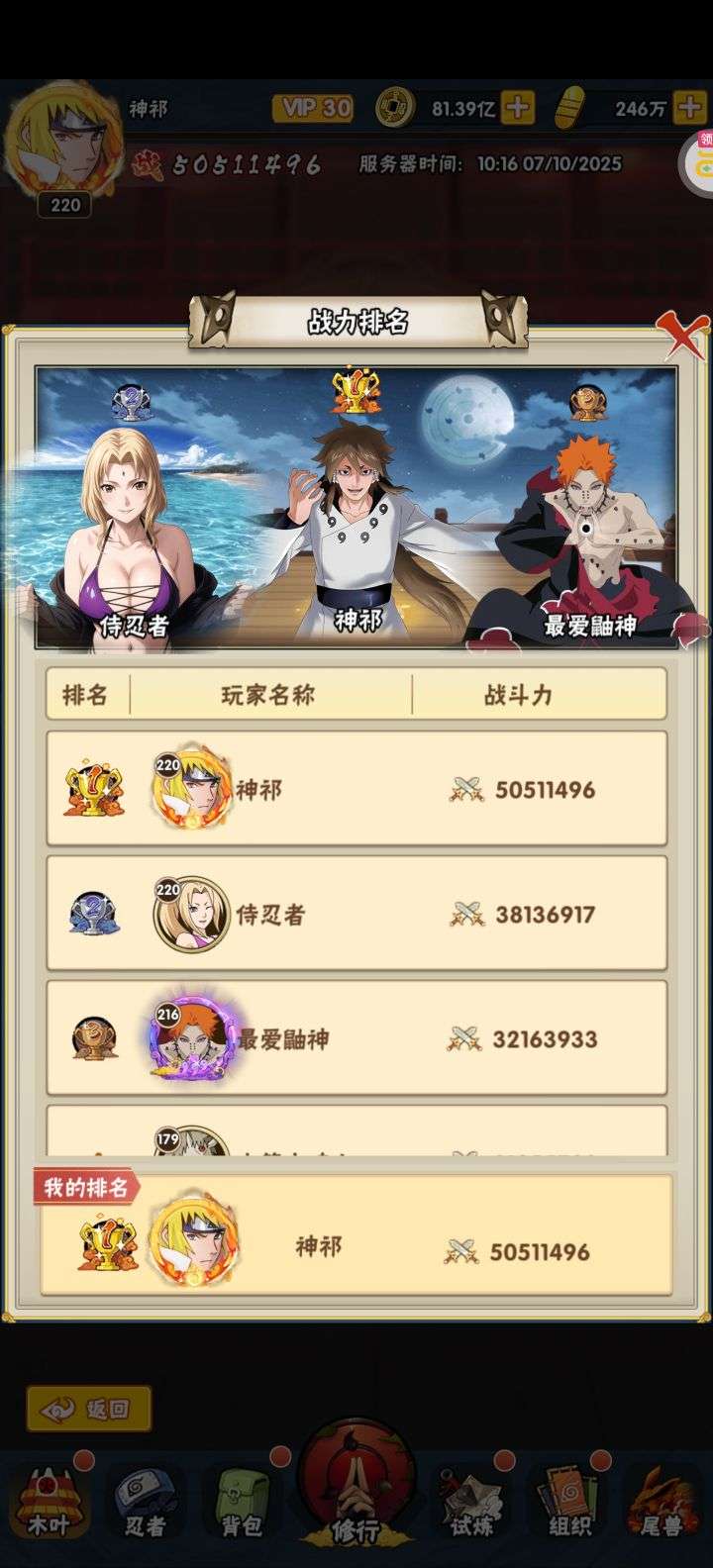Open ranking row for 最爱鼬神
The width and height of the screenshot is (713, 1568).
click(x=356, y=1037)
